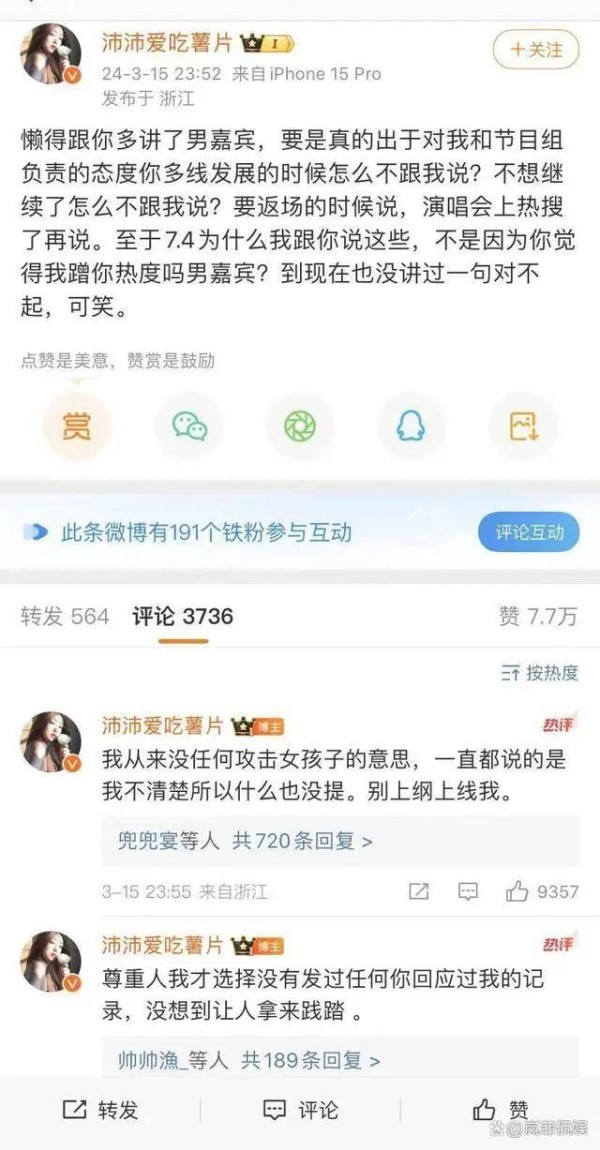Tap the 赏 reward button
The height and width of the screenshot is (1150, 600).
pyautogui.click(x=76, y=427)
